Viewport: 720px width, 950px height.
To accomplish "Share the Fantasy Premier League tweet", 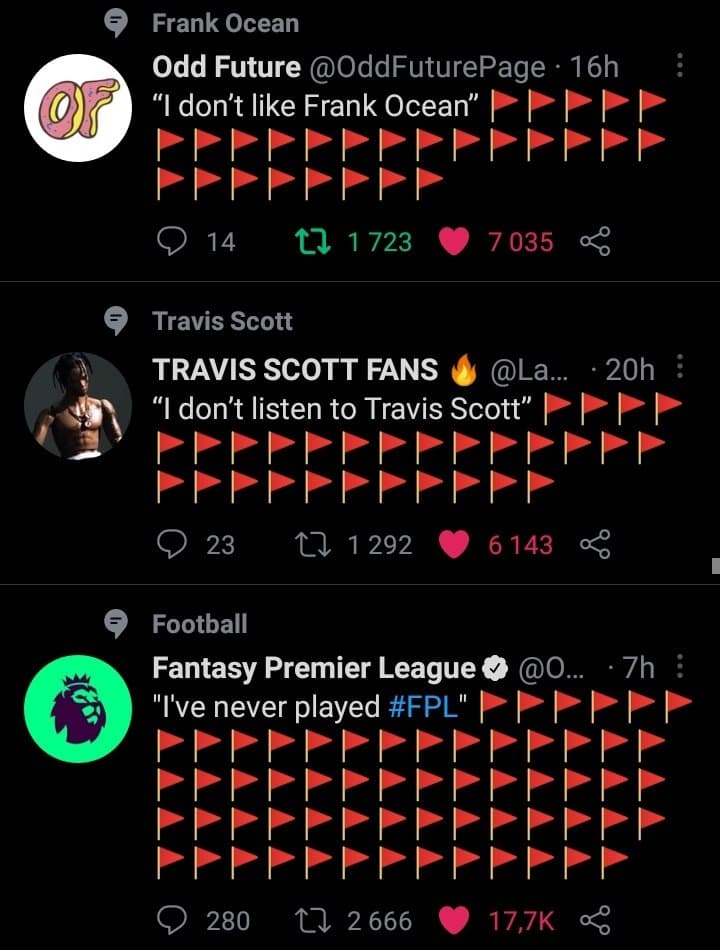I will click(x=594, y=920).
